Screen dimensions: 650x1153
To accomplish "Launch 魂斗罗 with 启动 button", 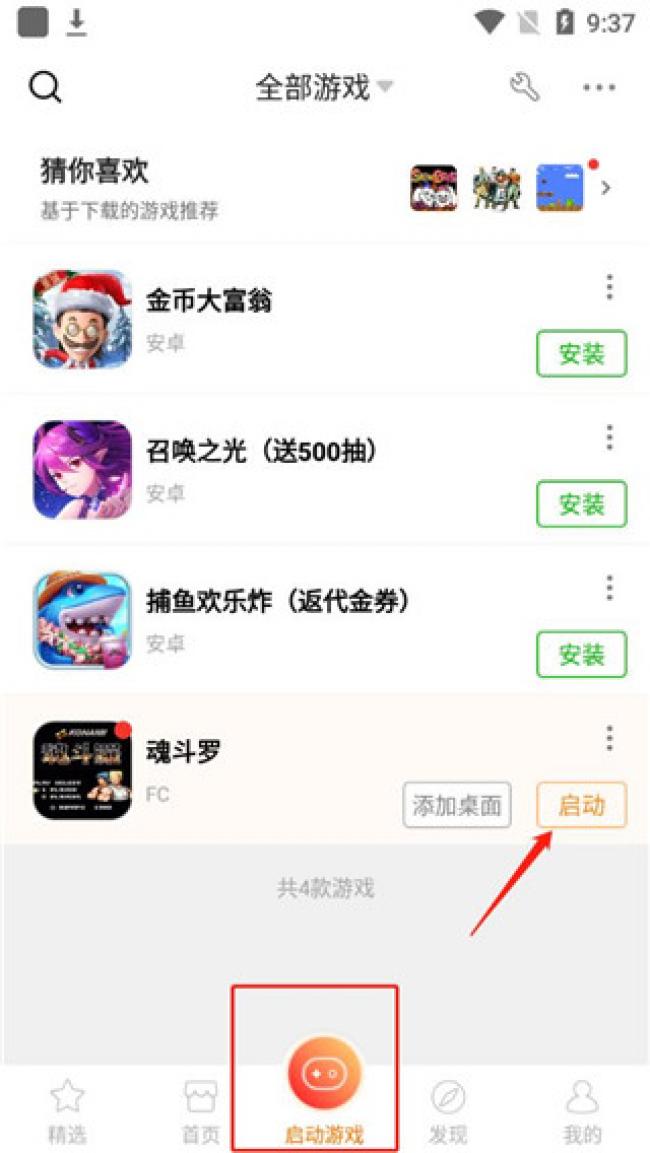I will point(581,805).
